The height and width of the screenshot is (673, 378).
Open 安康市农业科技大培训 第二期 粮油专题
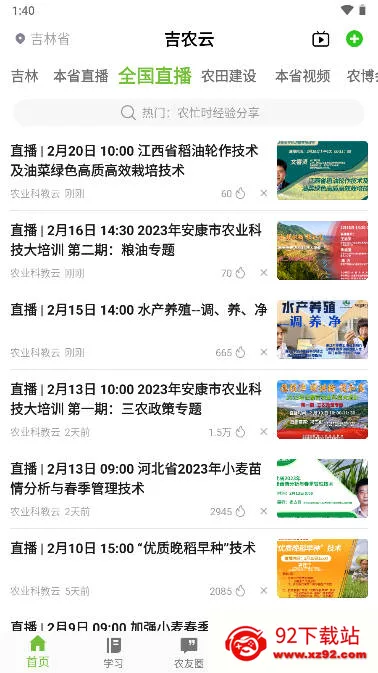click(x=189, y=250)
